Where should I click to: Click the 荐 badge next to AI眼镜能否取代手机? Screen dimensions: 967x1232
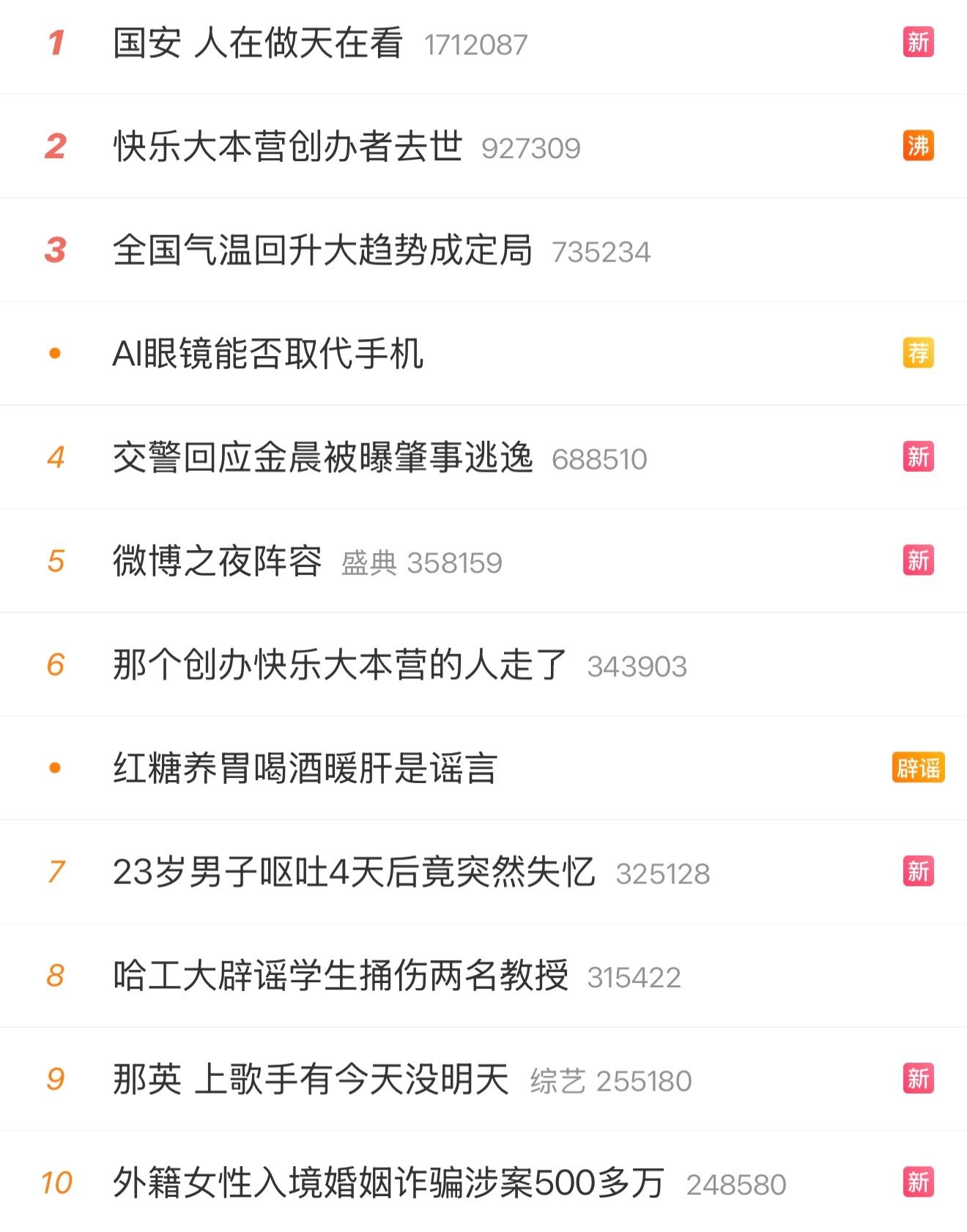918,354
